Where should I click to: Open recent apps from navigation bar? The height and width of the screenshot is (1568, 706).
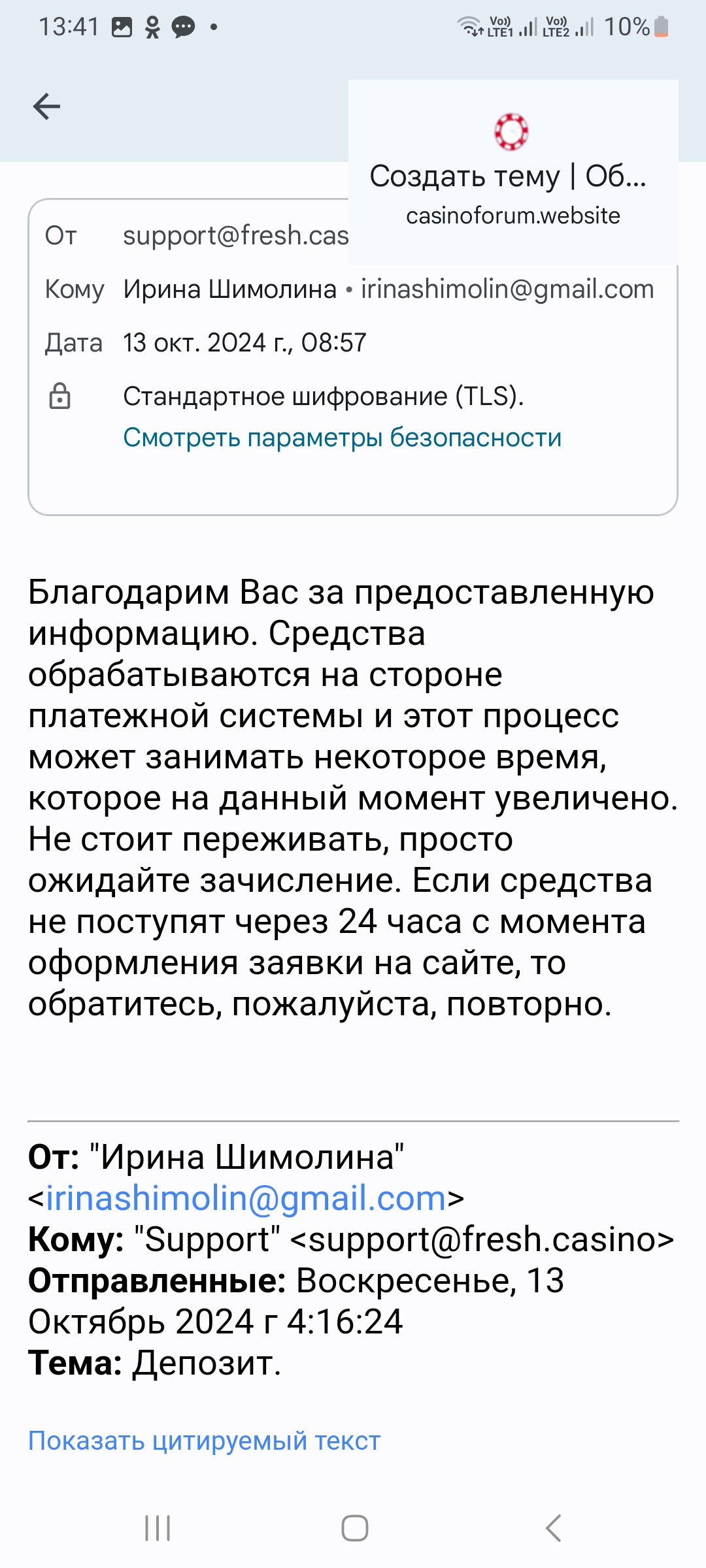click(x=158, y=1528)
